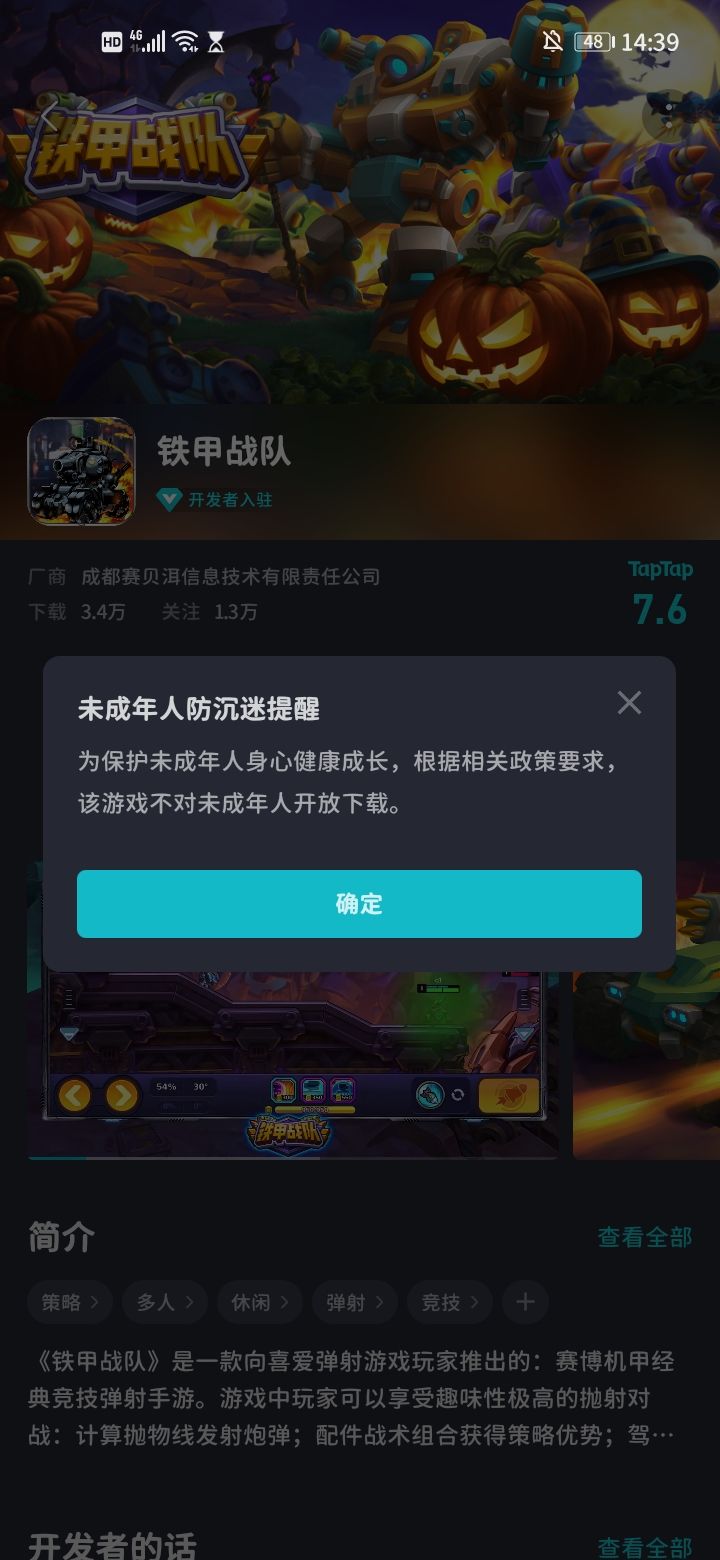720x1560 pixels.
Task: Tap the muted notification bell icon
Action: pyautogui.click(x=555, y=41)
